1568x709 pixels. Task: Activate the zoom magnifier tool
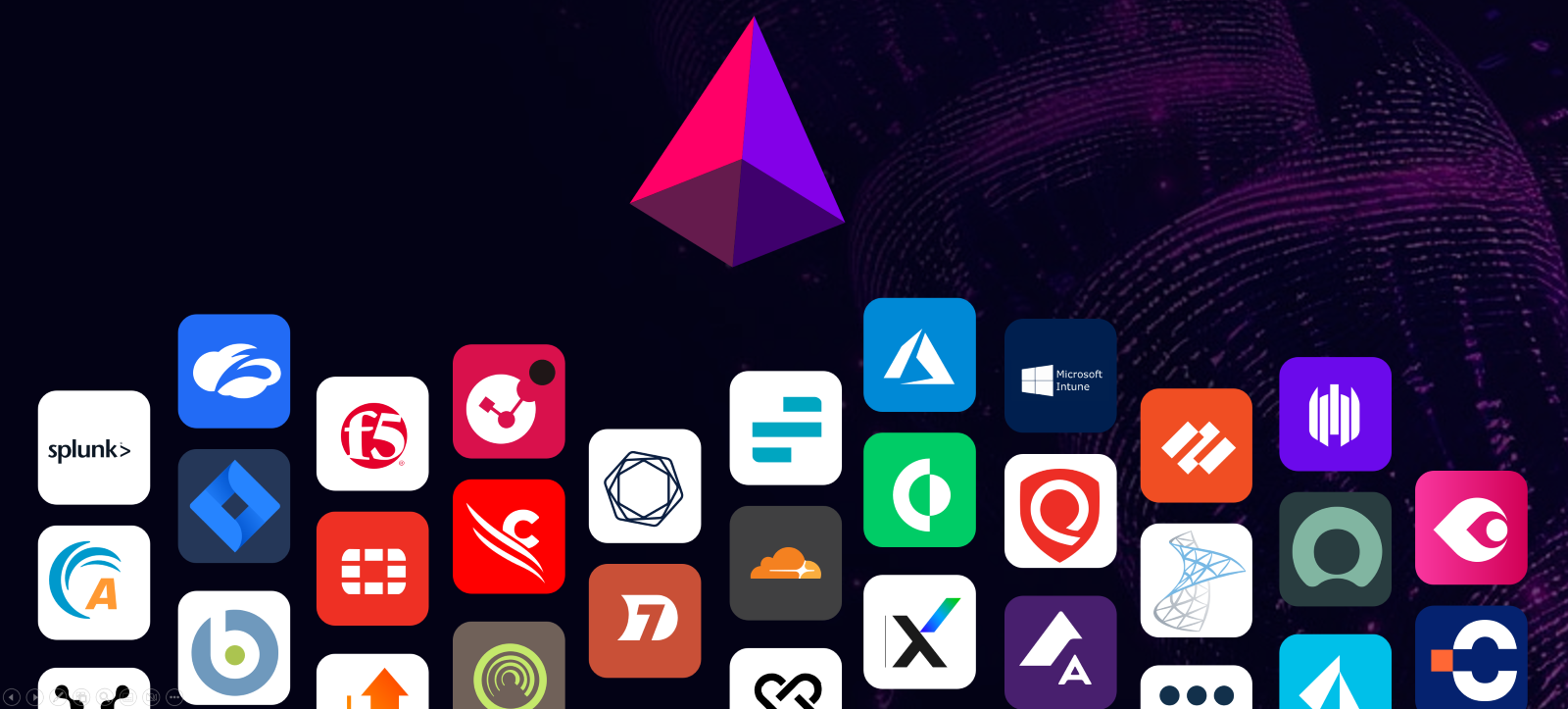coord(105,697)
